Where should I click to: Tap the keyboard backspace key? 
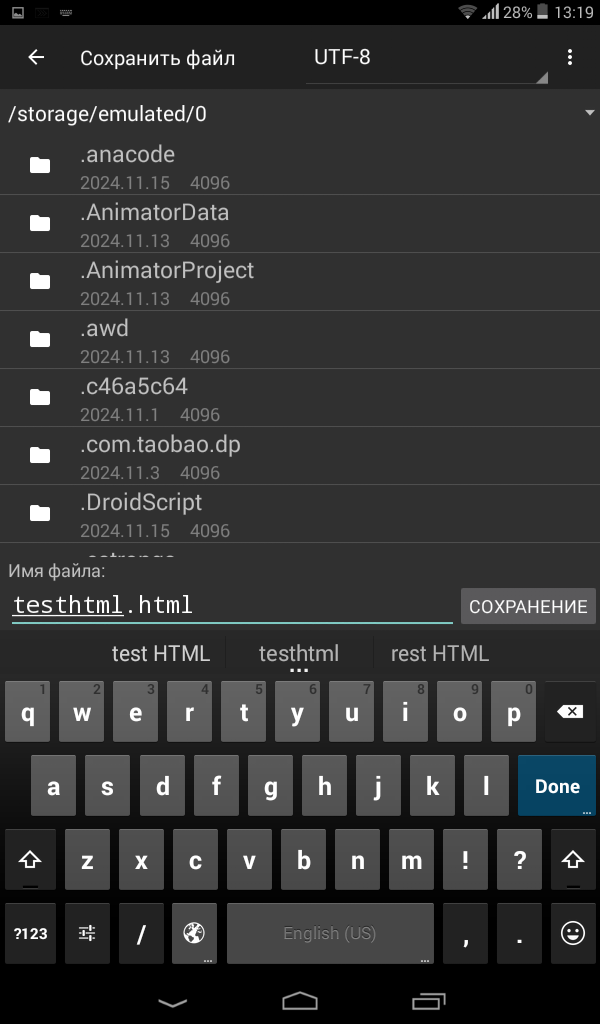570,712
